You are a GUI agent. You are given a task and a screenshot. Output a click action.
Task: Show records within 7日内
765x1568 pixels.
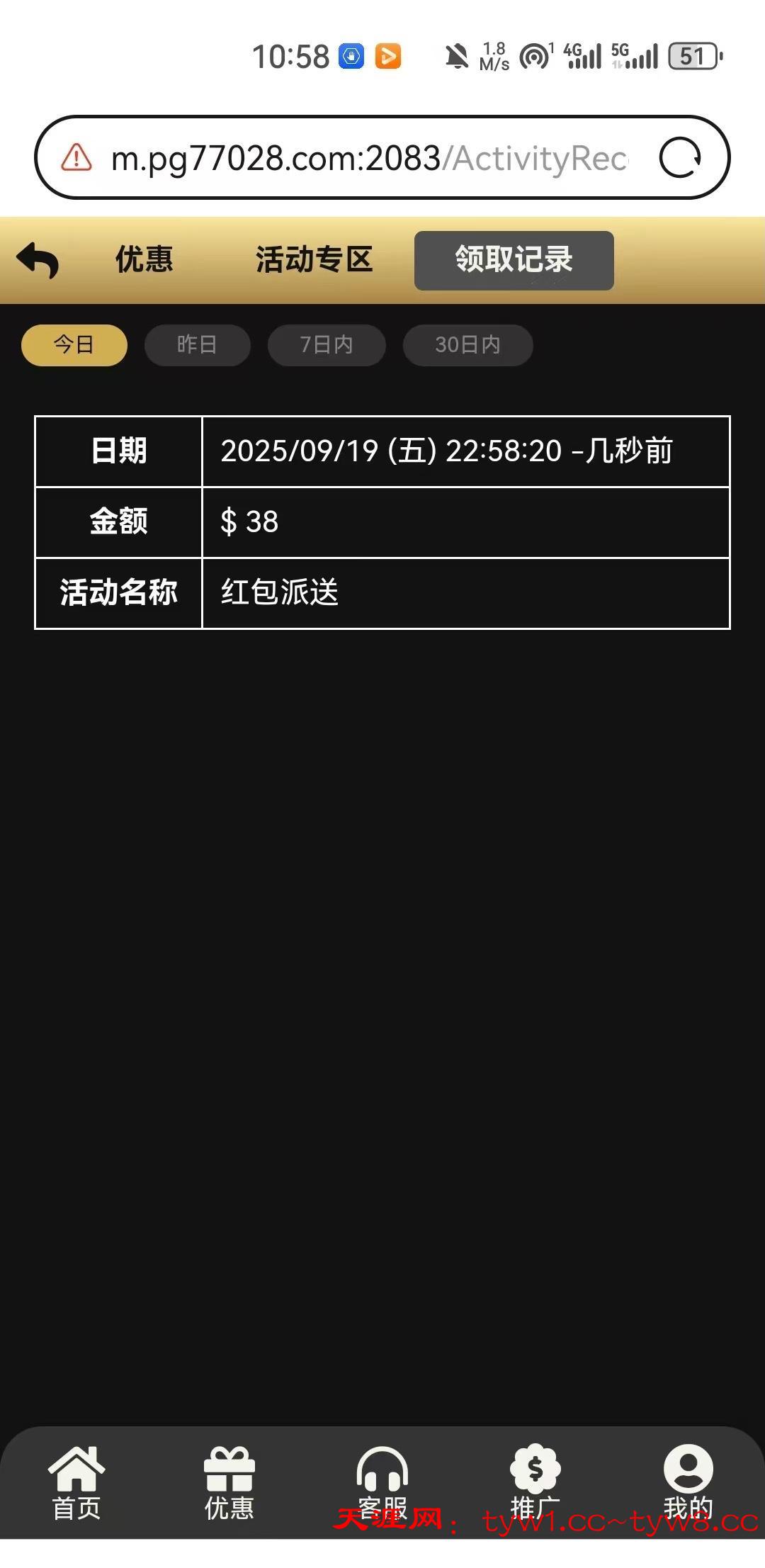327,345
